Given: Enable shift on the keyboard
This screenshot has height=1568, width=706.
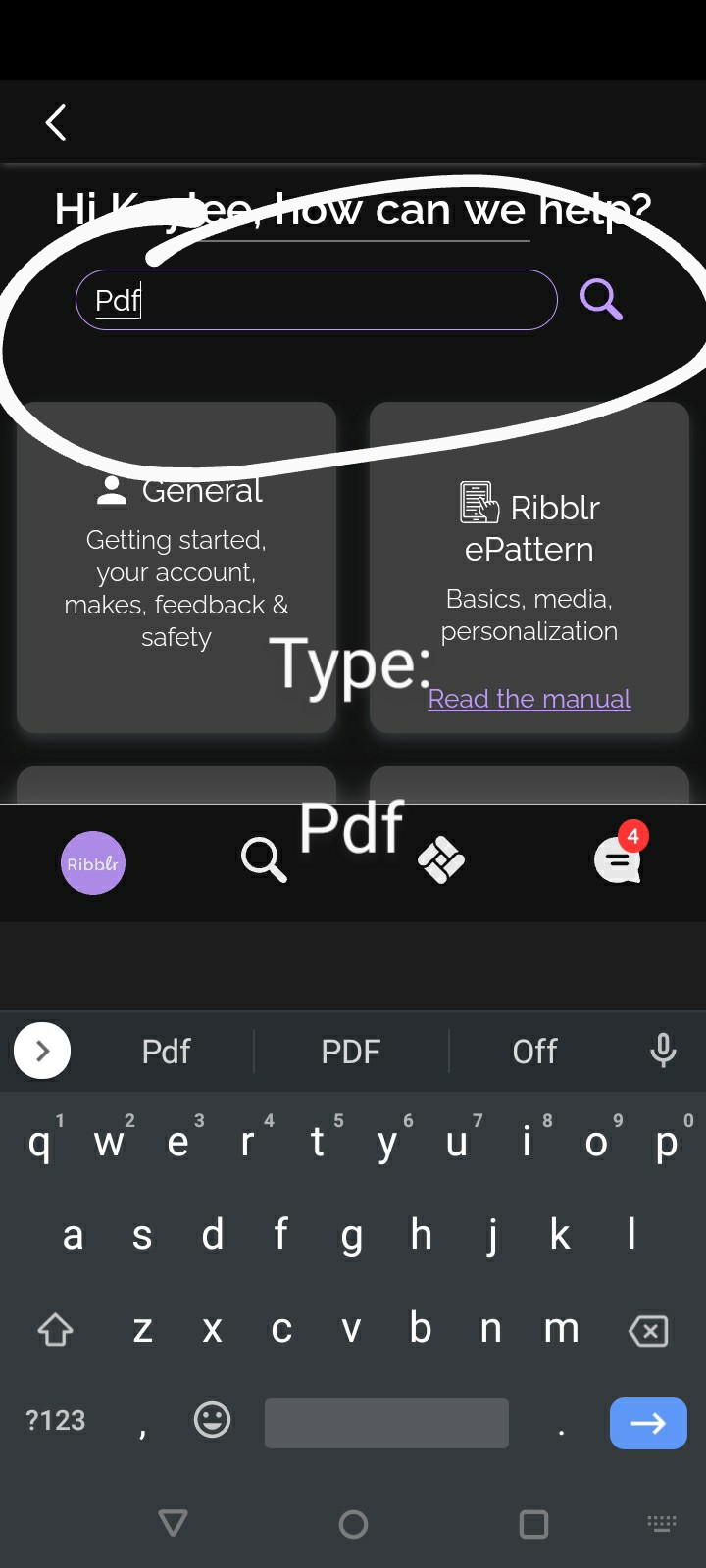Looking at the screenshot, I should [x=55, y=1330].
